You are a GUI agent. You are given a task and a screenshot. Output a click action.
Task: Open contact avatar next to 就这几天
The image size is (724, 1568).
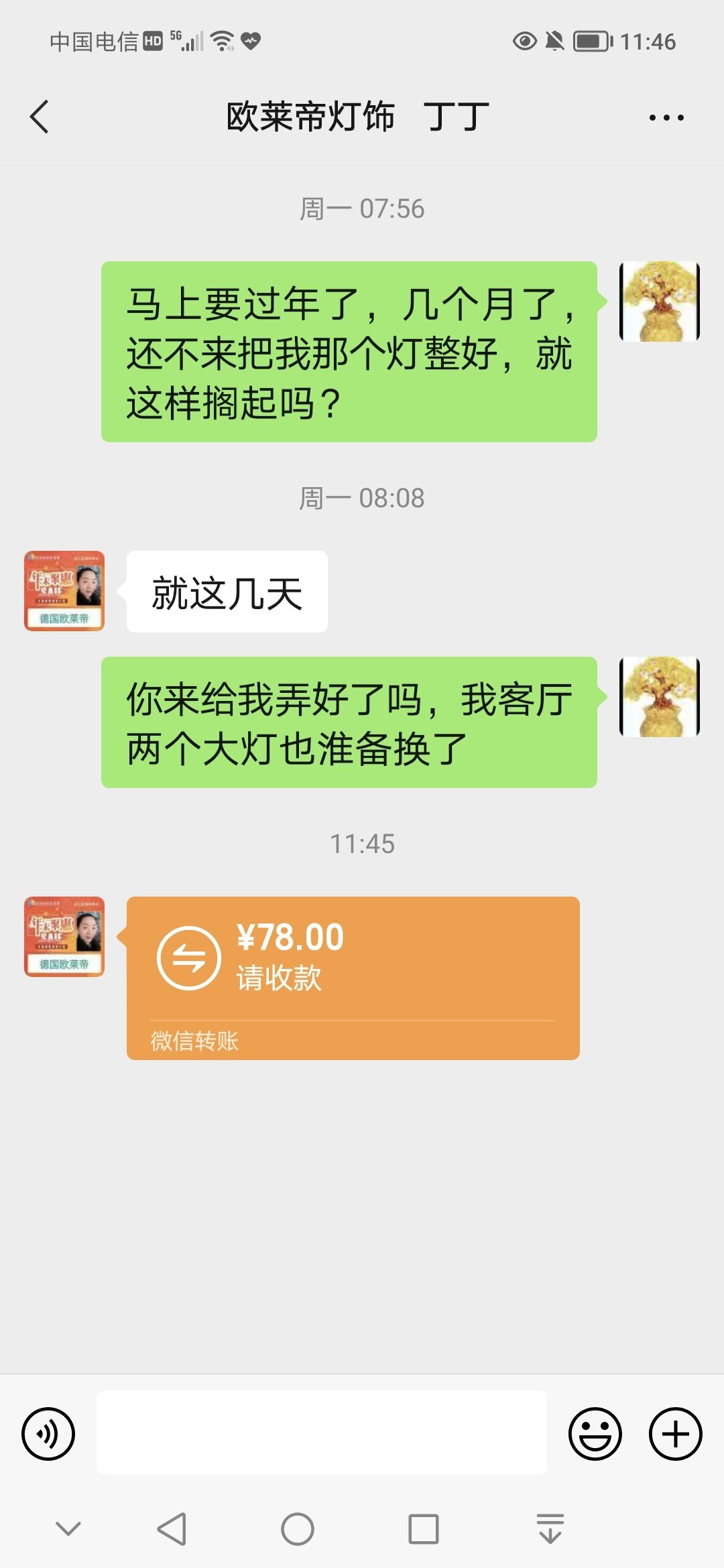click(x=64, y=591)
